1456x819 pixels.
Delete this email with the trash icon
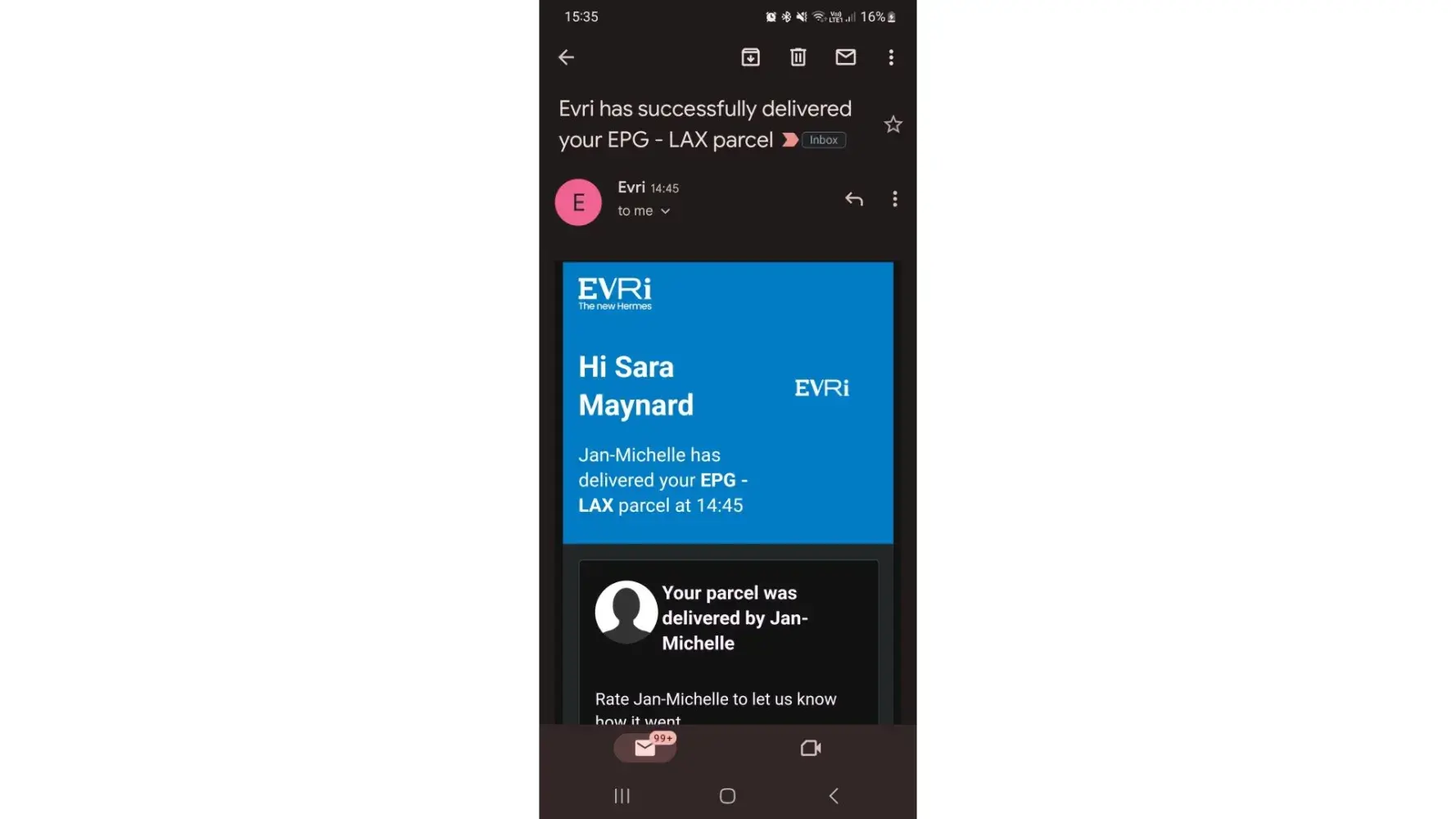(798, 57)
